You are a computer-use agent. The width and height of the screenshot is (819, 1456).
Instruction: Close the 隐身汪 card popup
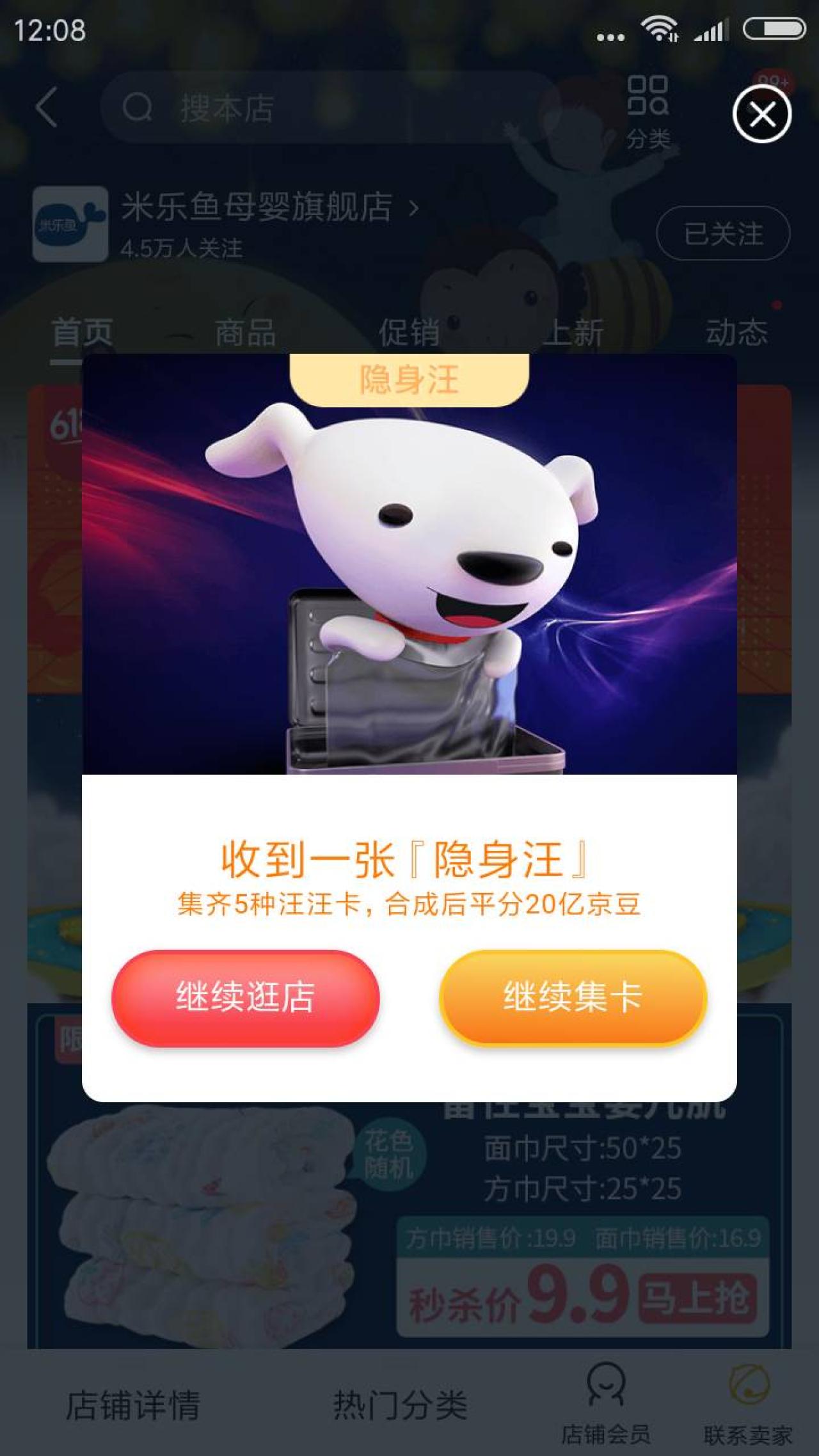click(761, 115)
